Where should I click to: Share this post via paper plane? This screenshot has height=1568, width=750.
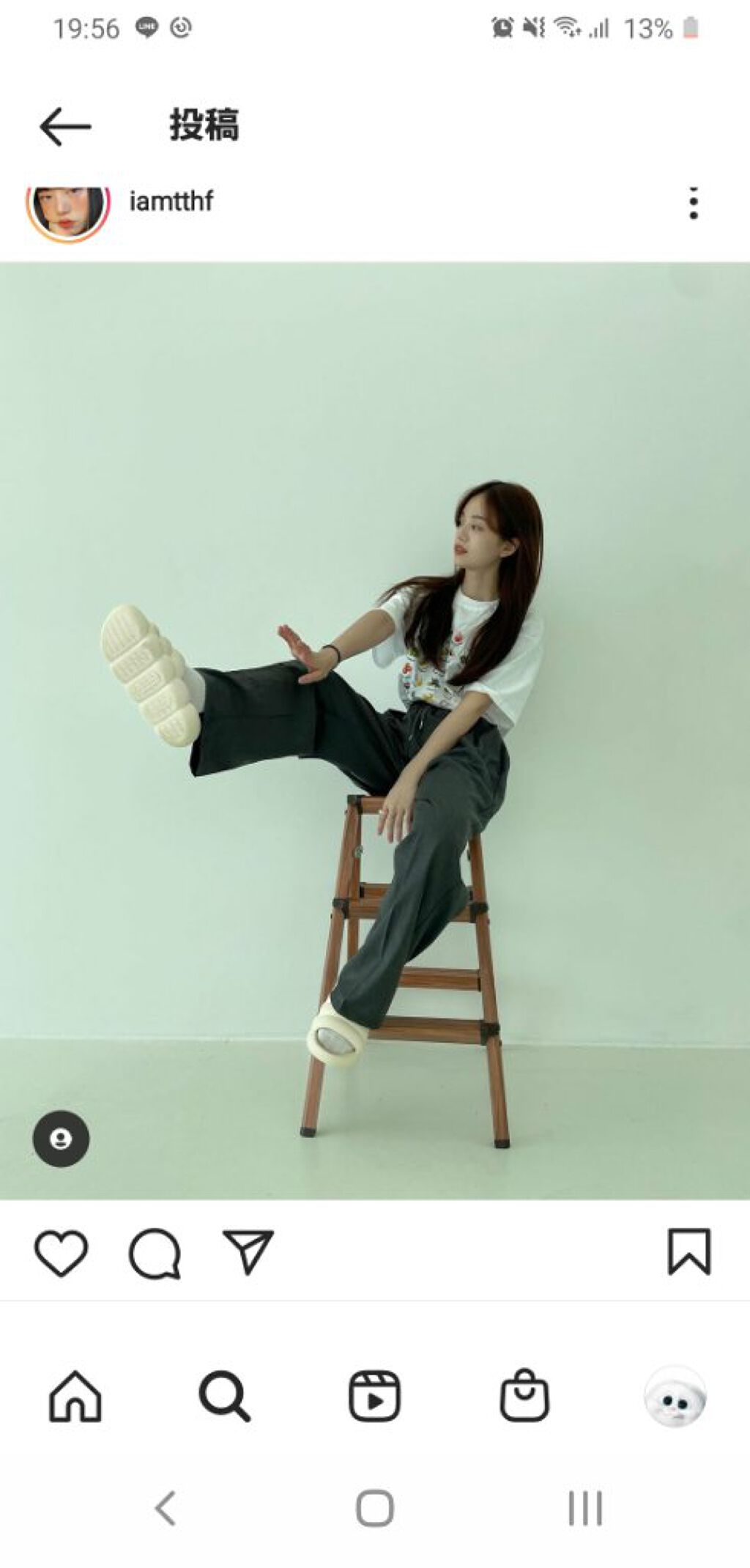tap(248, 1251)
